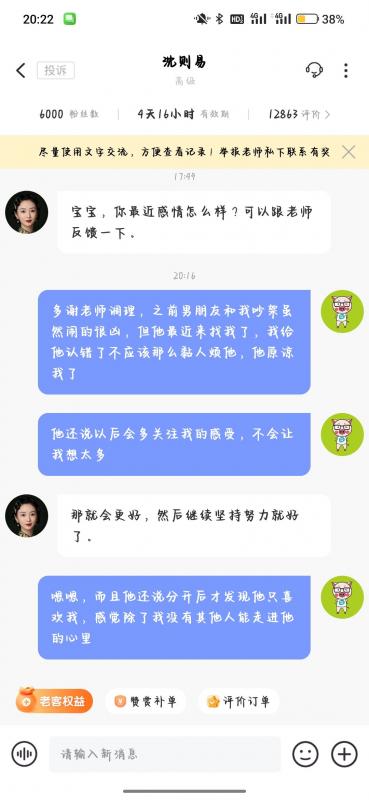
Task: Open the 评价订单 chip
Action: [x=238, y=702]
